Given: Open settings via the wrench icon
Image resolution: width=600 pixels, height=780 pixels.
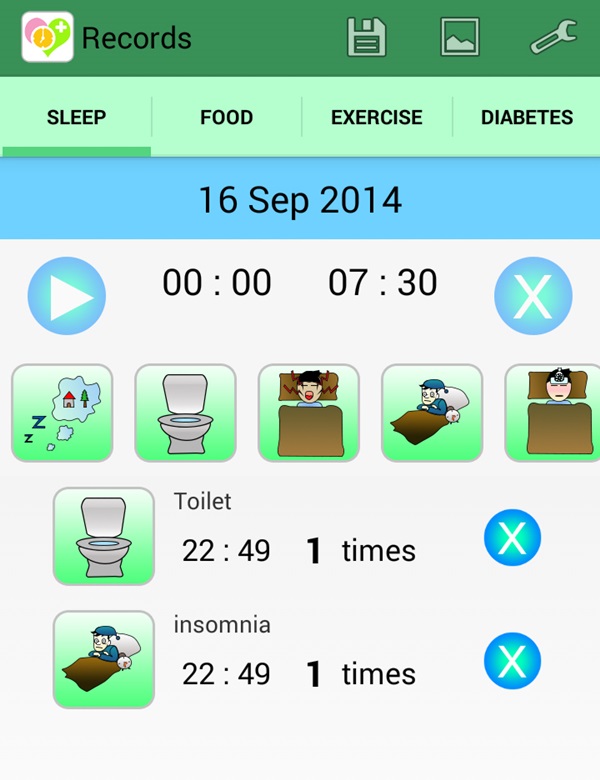Looking at the screenshot, I should click(553, 38).
